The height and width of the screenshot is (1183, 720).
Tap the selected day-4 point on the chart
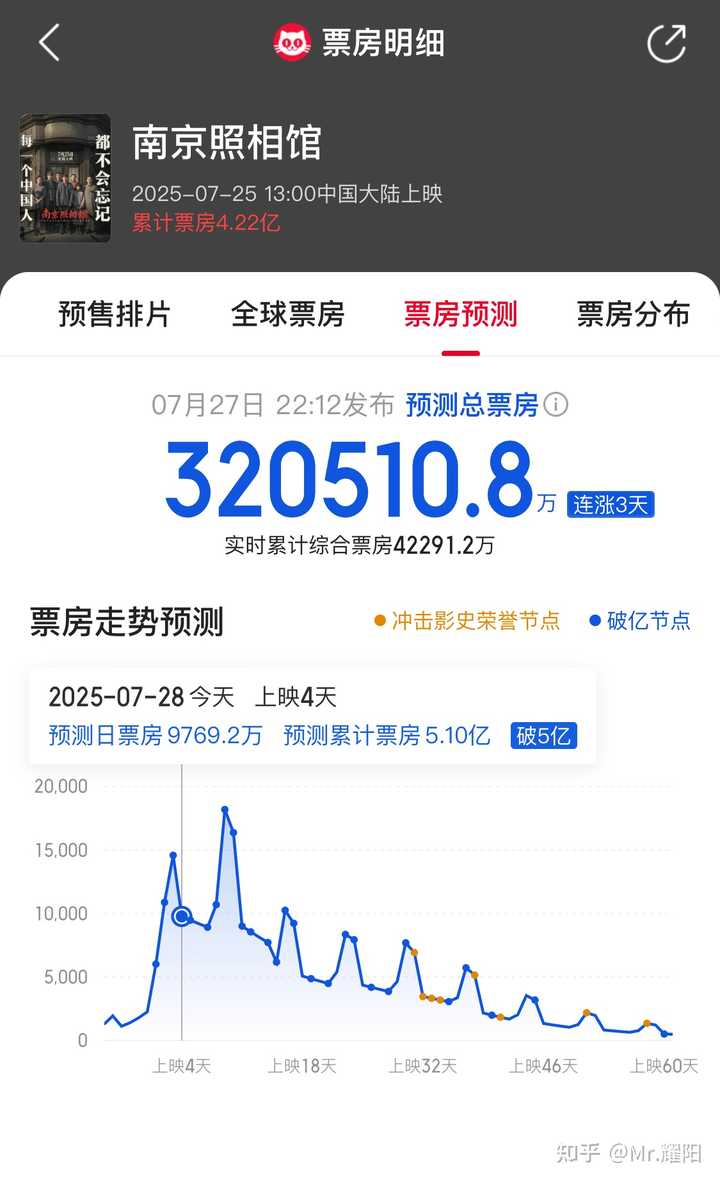182,917
